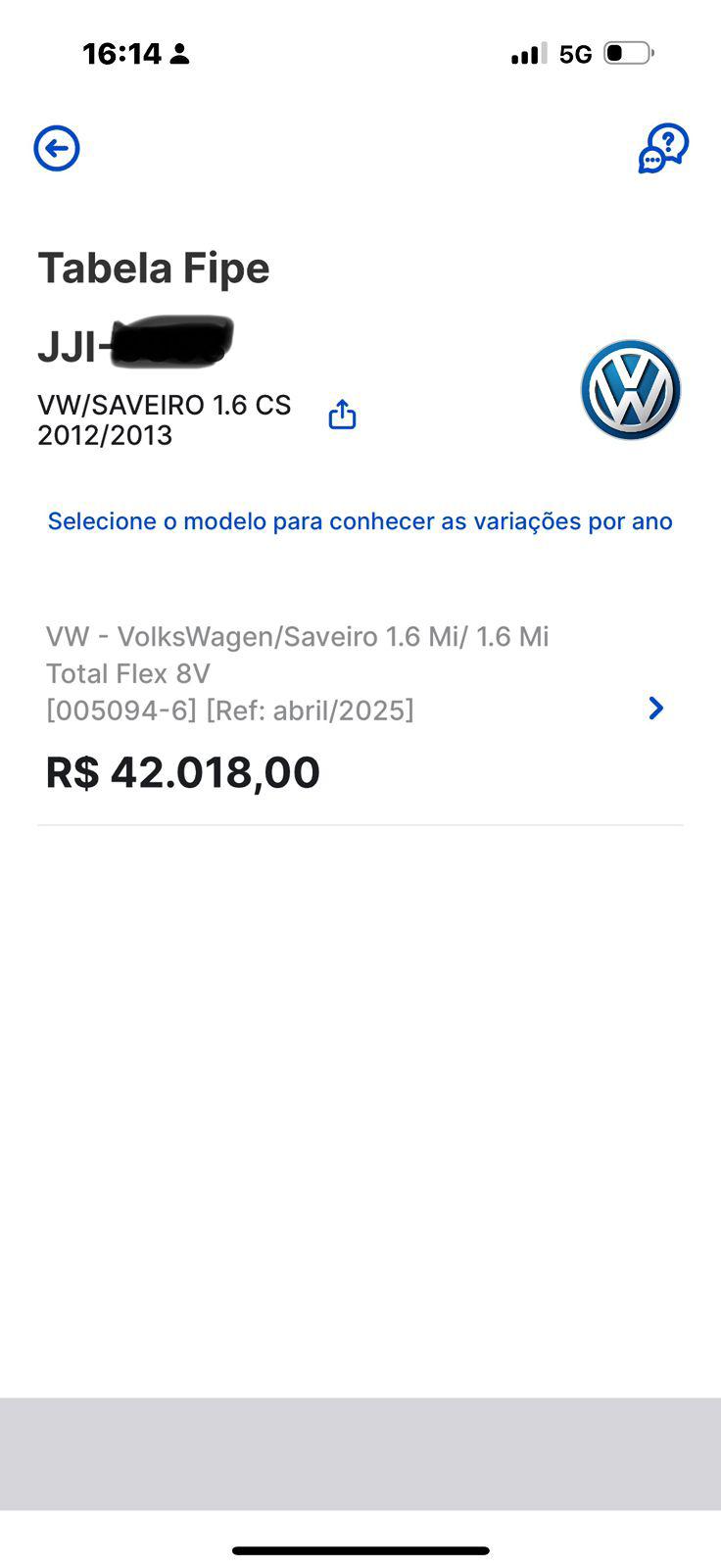Tap the home indicator bar at bottom
This screenshot has width=721, height=1568.
[360, 1550]
